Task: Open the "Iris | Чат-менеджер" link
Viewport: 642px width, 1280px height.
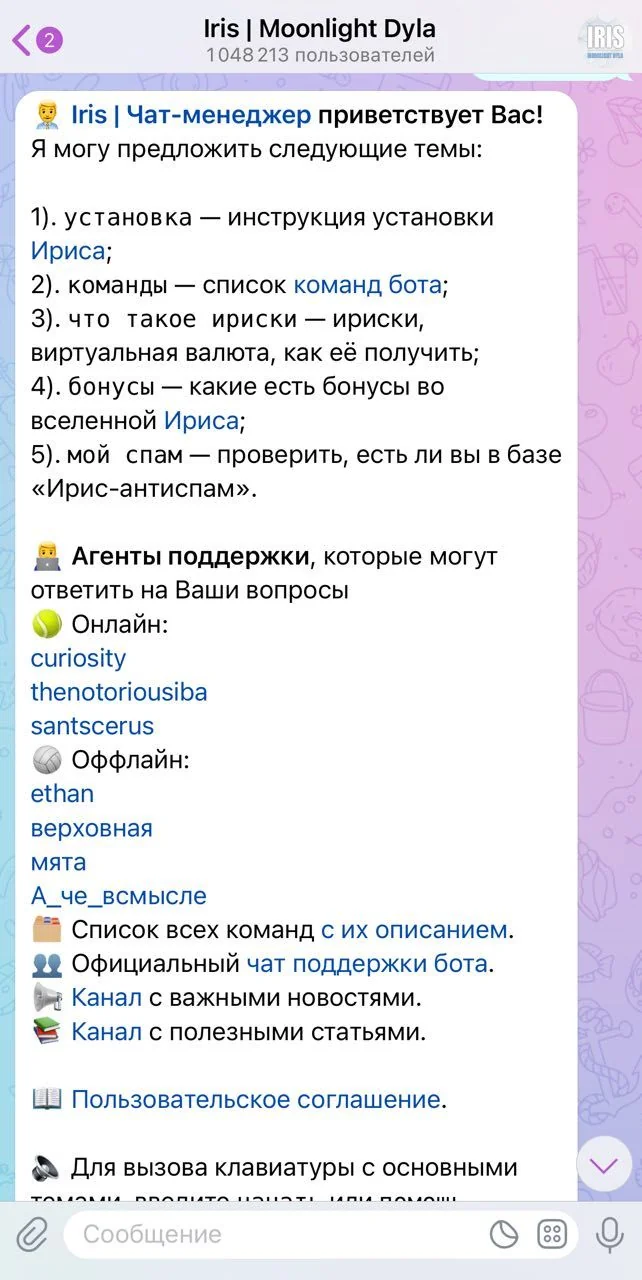Action: coord(191,116)
